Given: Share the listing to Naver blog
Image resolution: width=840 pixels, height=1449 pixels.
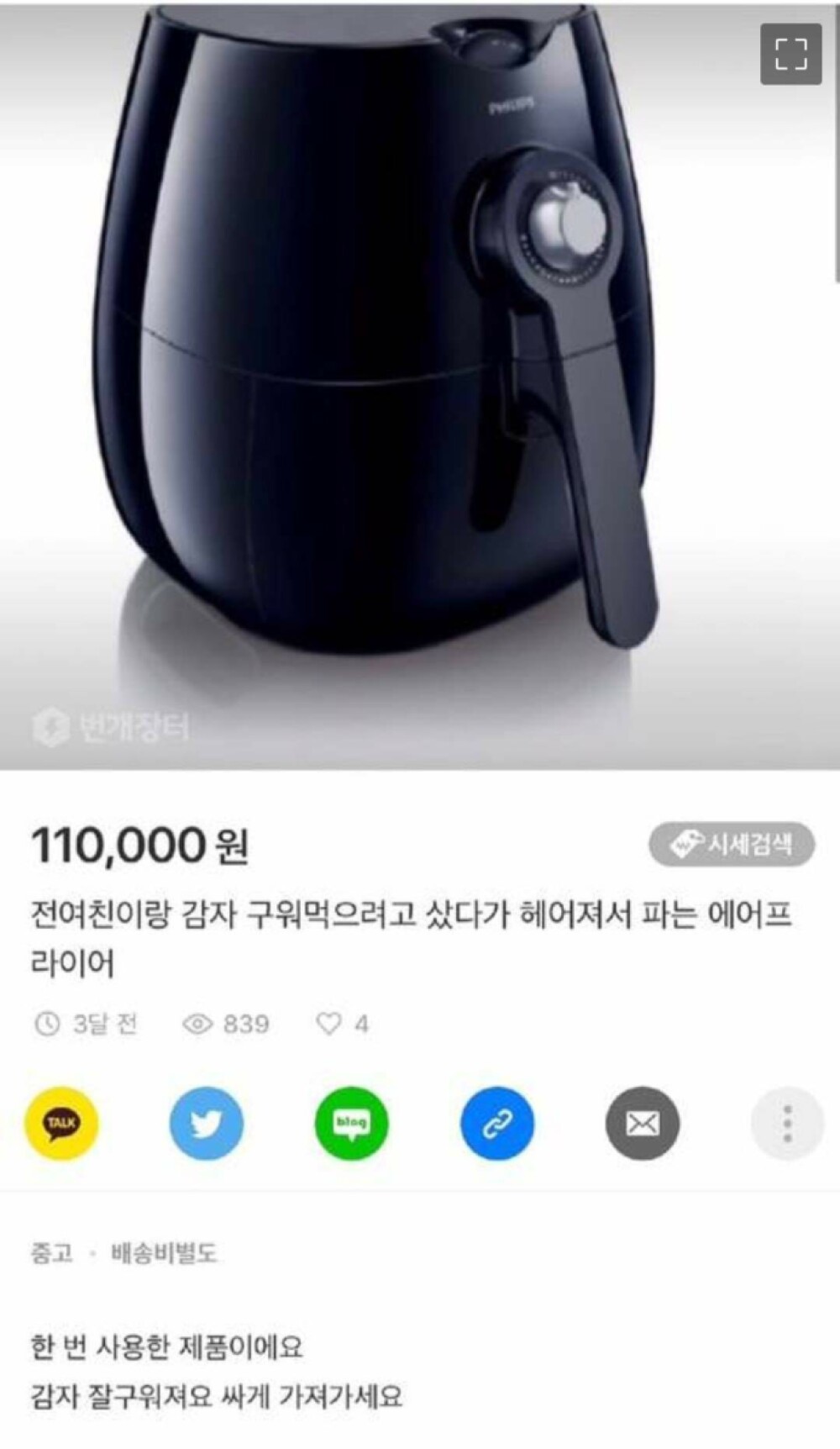Looking at the screenshot, I should click(351, 1123).
